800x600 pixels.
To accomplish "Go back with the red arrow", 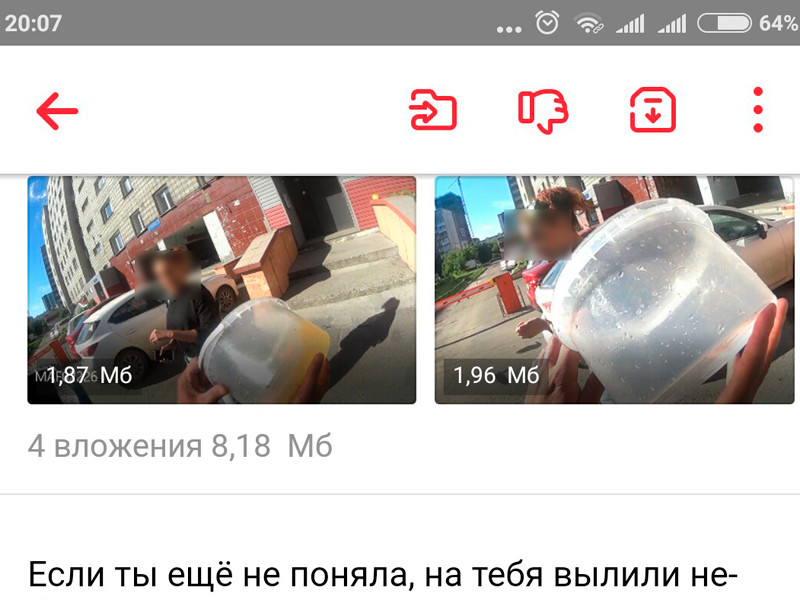I will (x=57, y=111).
